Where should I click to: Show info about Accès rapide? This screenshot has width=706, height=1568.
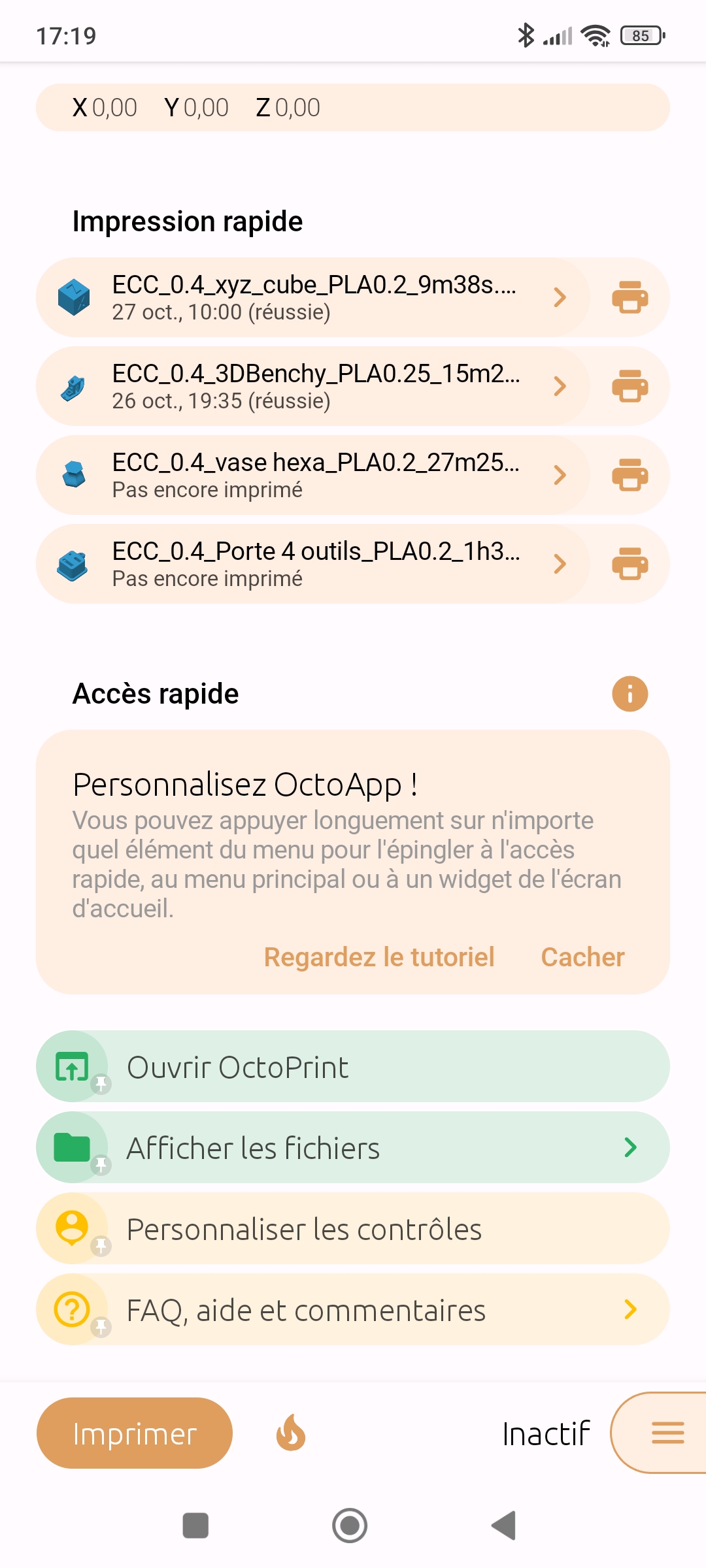630,693
